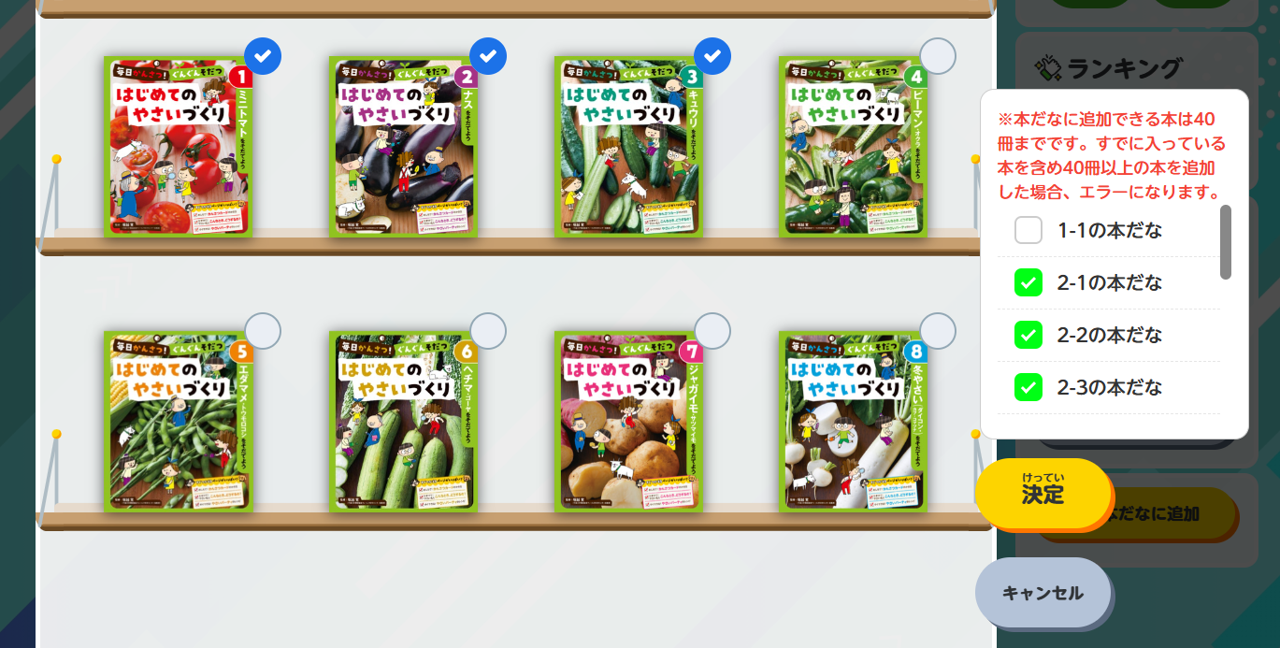Uncheck the 2-2の本だな checkbox
The width and height of the screenshot is (1280, 648).
pos(1028,335)
